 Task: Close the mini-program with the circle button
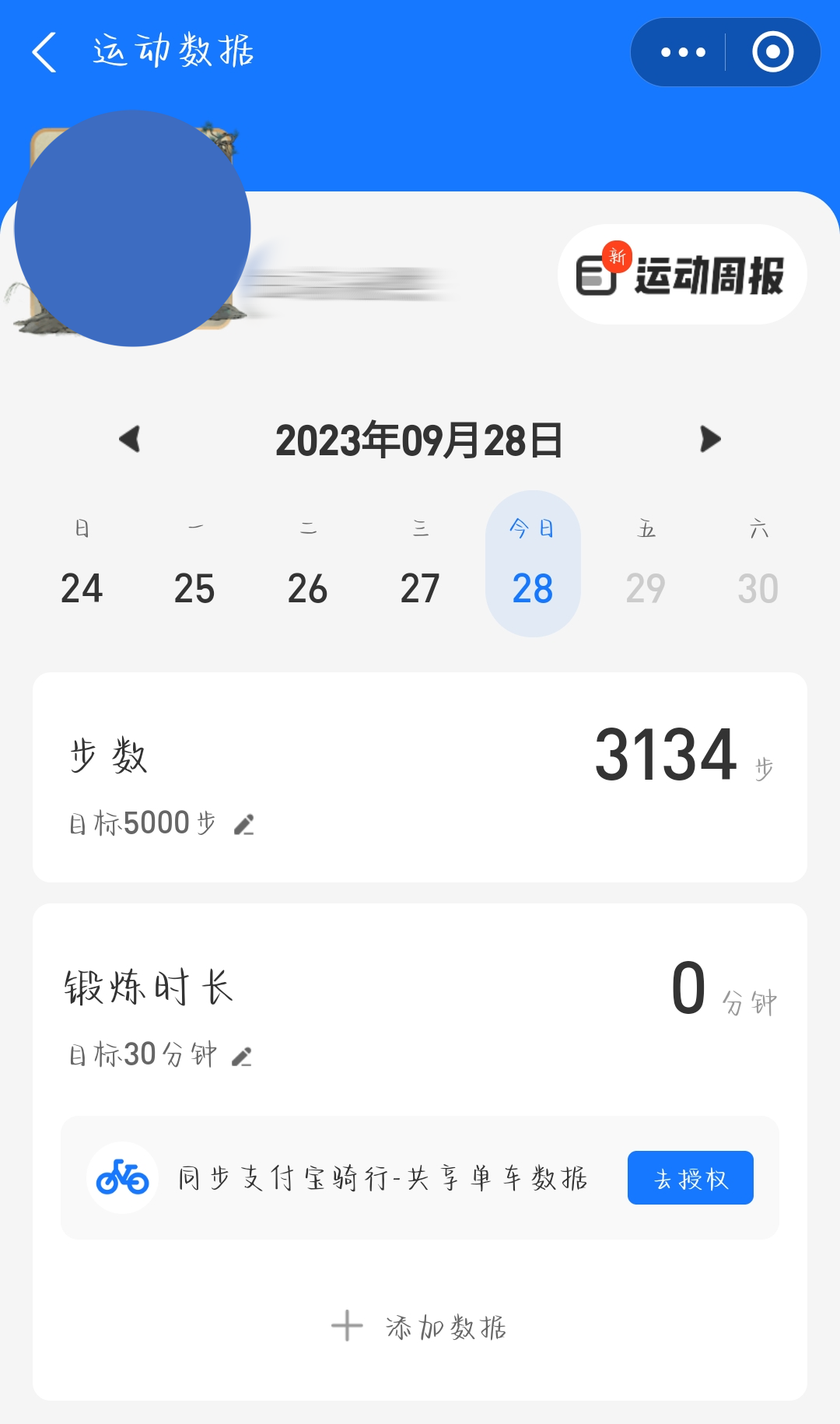tap(772, 52)
